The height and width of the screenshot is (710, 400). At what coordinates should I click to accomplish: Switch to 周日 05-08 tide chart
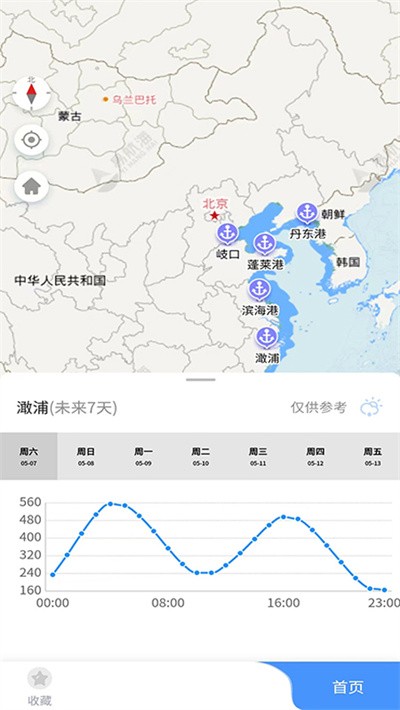click(x=86, y=456)
